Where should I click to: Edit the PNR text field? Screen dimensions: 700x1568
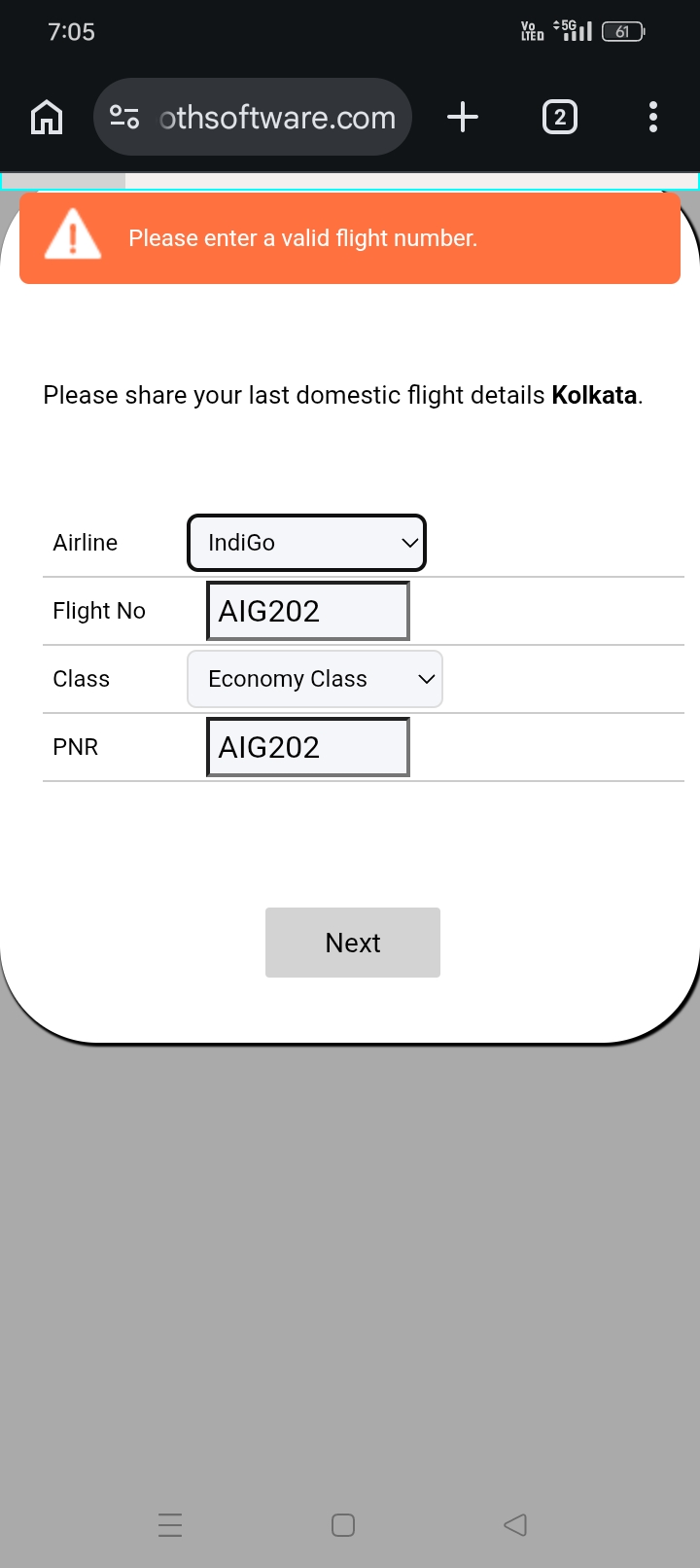click(308, 747)
